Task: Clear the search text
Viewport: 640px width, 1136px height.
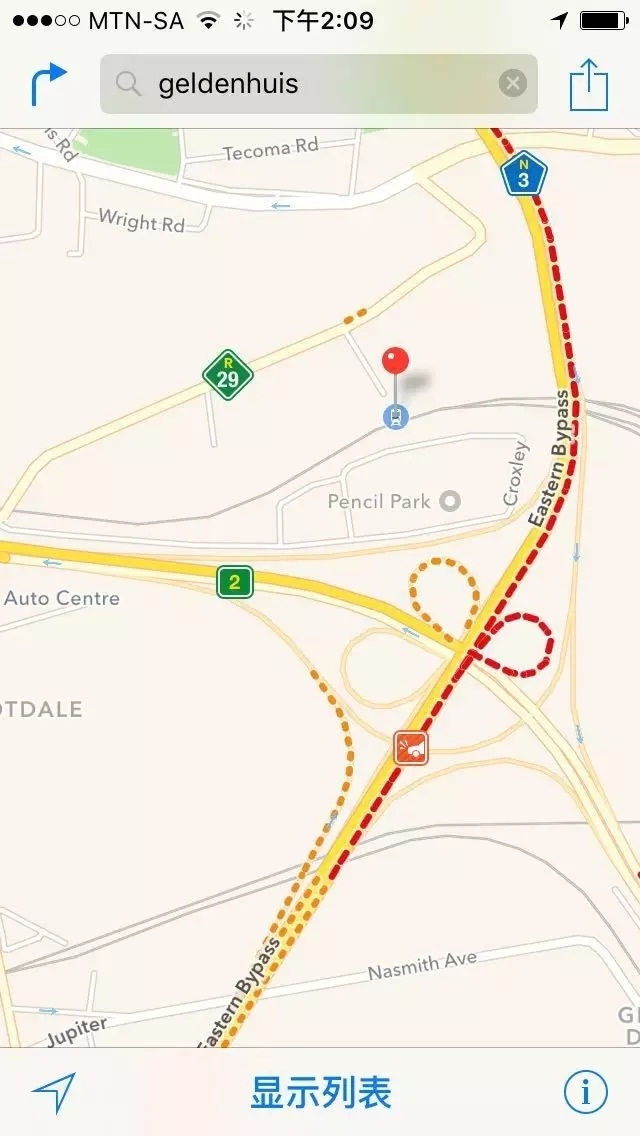Action: tap(513, 84)
